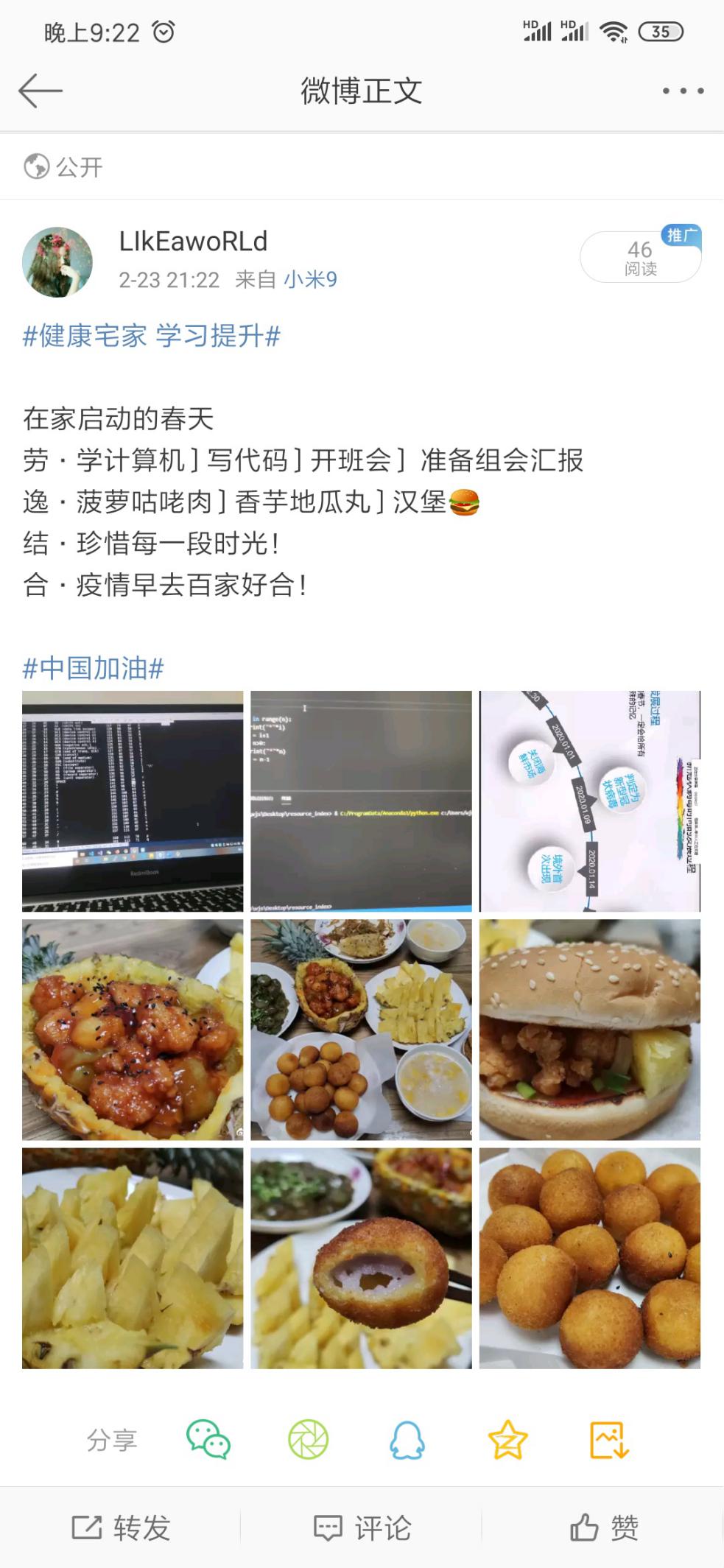Open the timeline slide photo
Viewport: 724px width, 1568px height.
(589, 801)
